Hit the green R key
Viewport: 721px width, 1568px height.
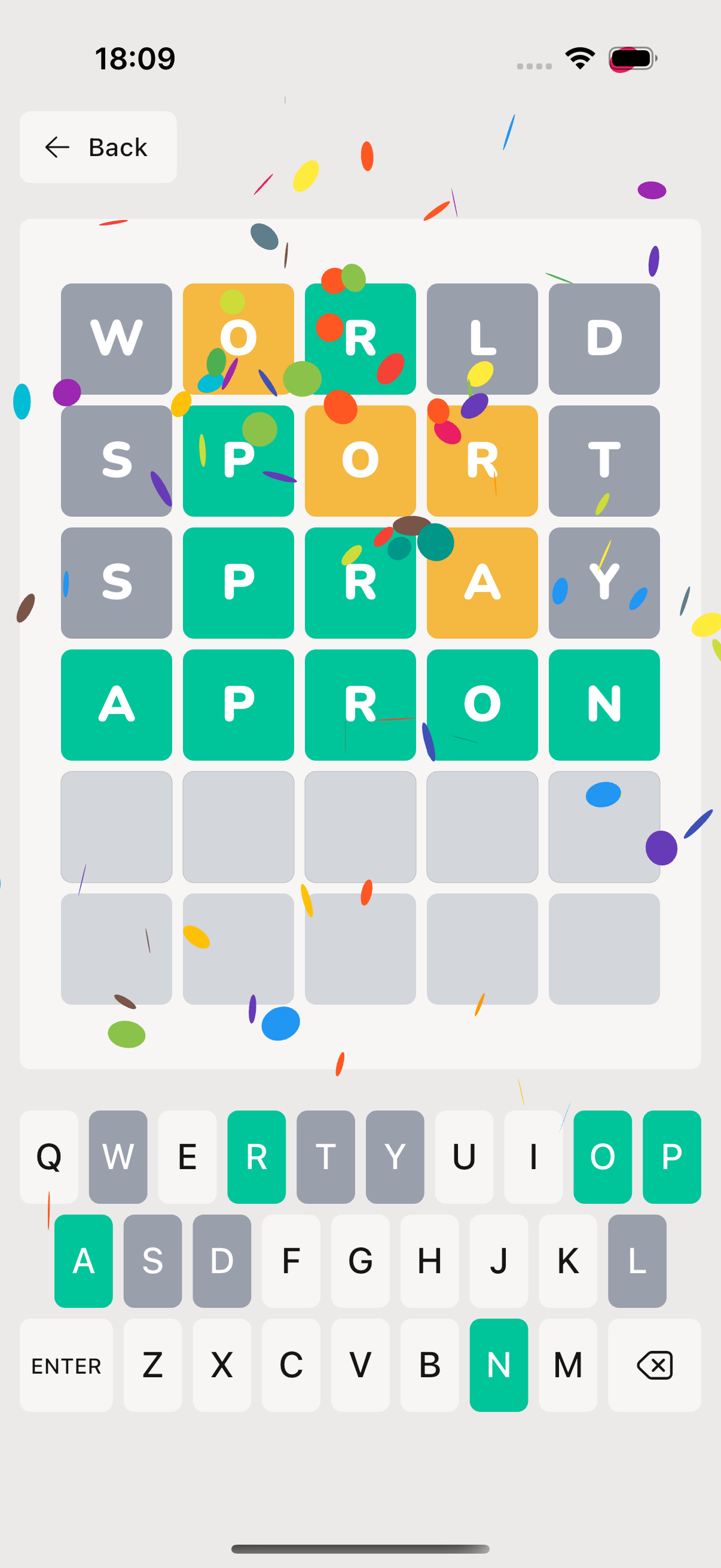256,1157
